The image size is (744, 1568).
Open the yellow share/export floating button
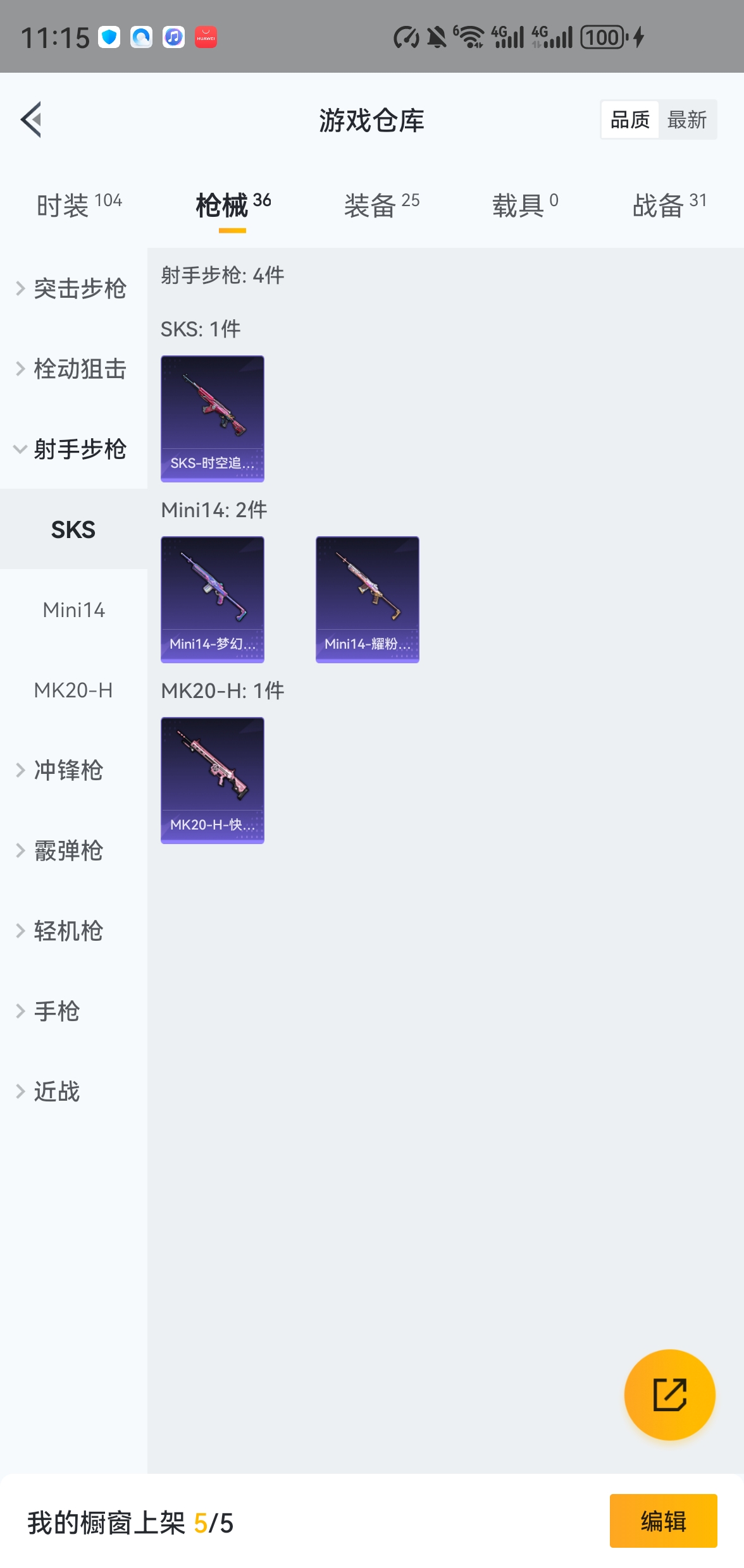point(669,1395)
